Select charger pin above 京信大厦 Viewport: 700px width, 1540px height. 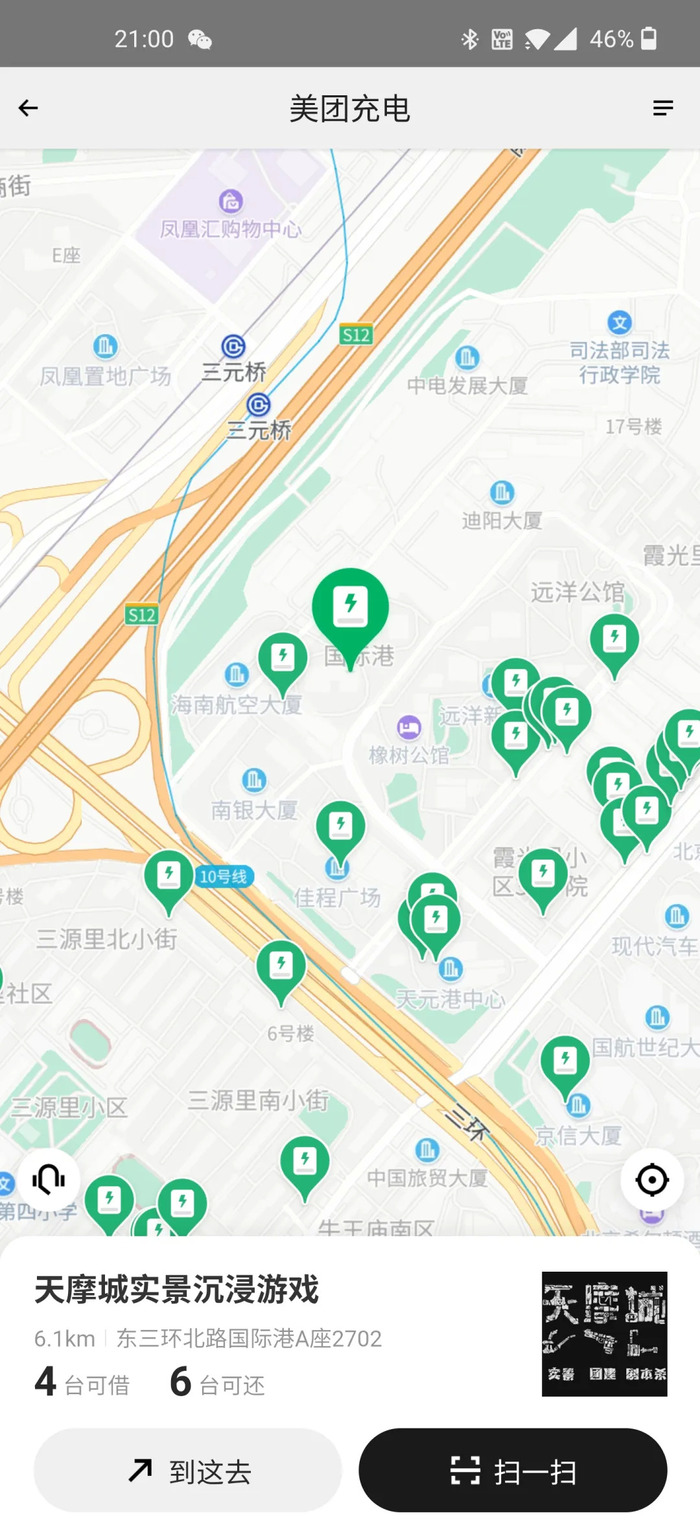coord(565,1062)
